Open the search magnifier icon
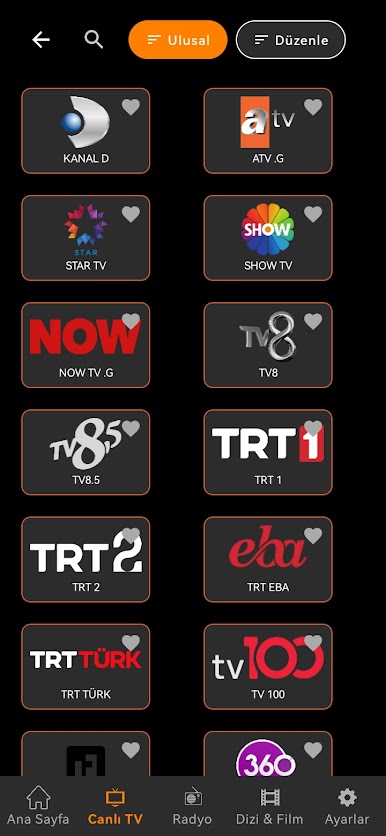 pyautogui.click(x=94, y=39)
